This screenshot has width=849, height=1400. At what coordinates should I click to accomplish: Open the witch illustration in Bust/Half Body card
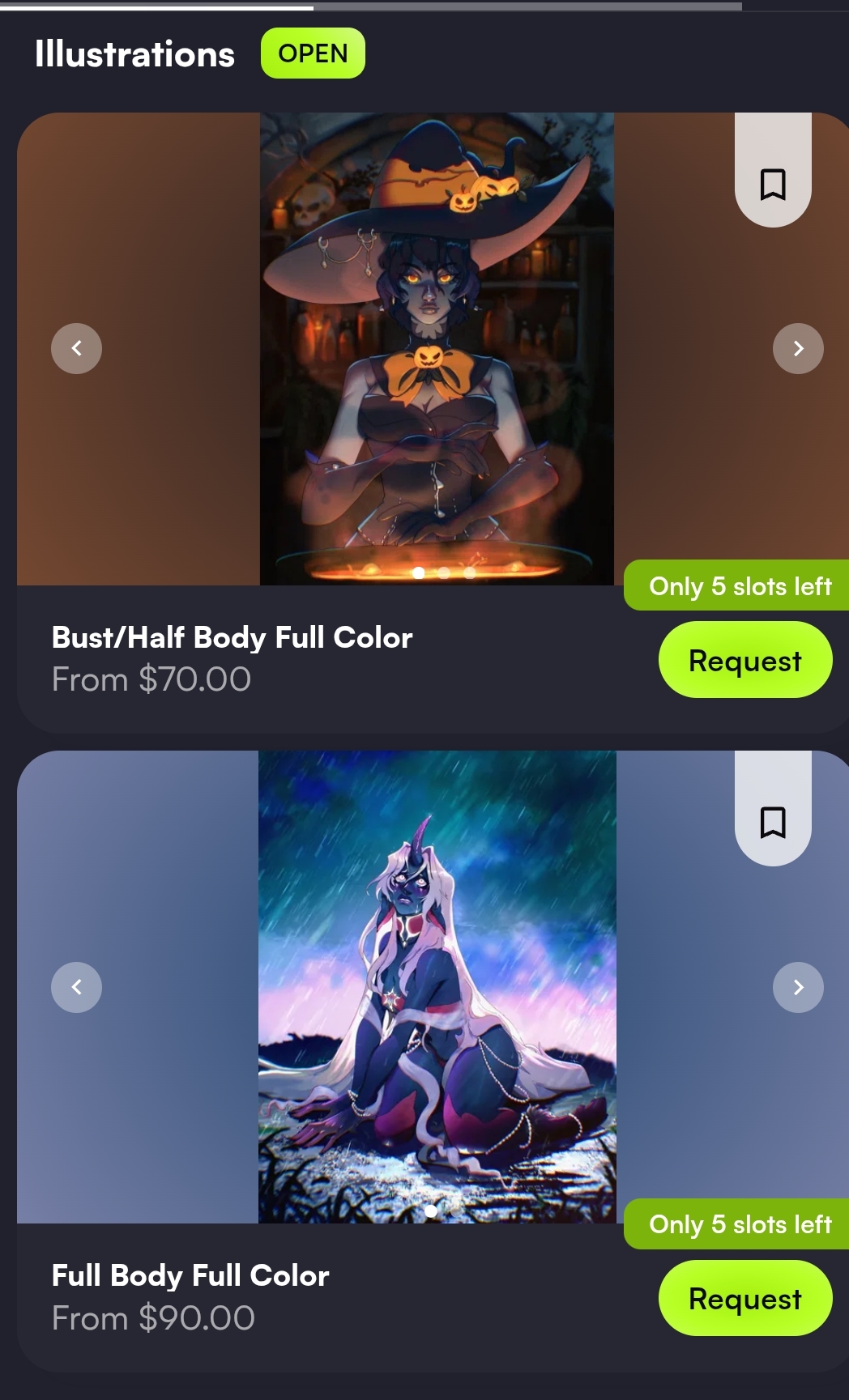pos(437,348)
